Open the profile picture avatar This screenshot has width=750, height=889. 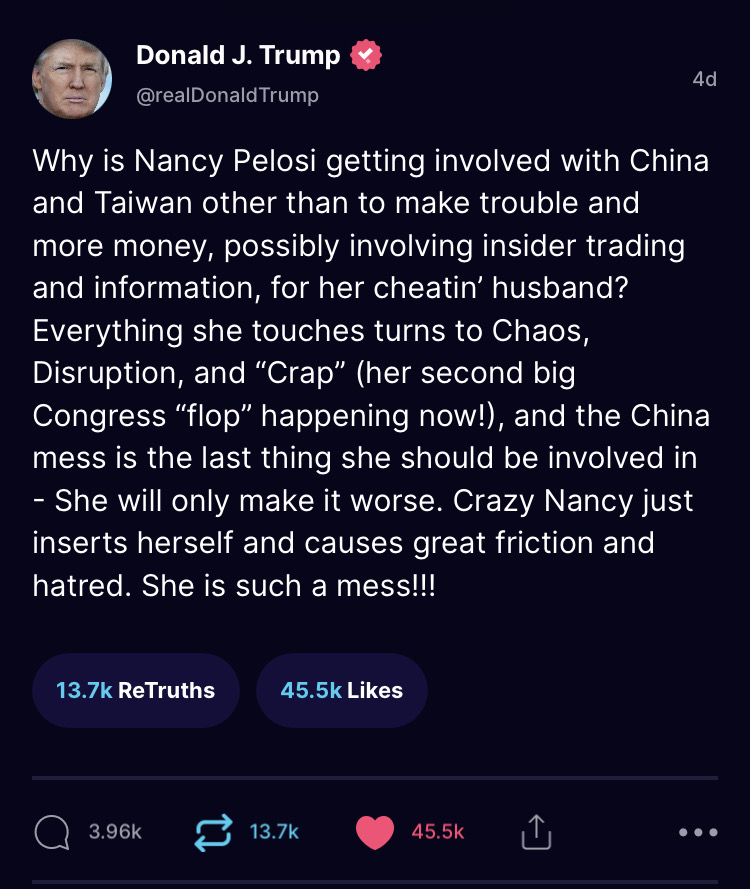click(x=72, y=80)
